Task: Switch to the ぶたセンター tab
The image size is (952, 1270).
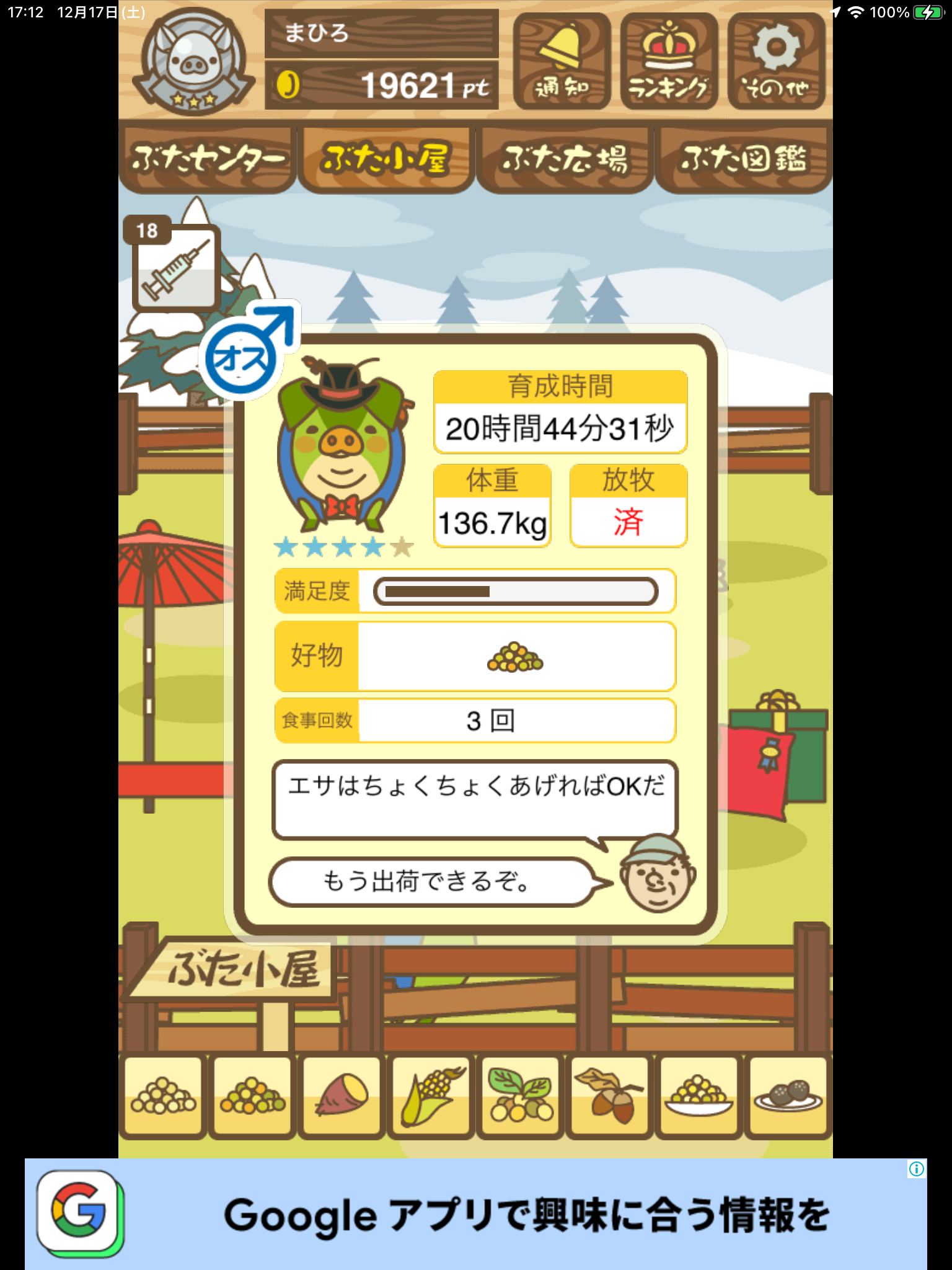Action: pyautogui.click(x=207, y=159)
